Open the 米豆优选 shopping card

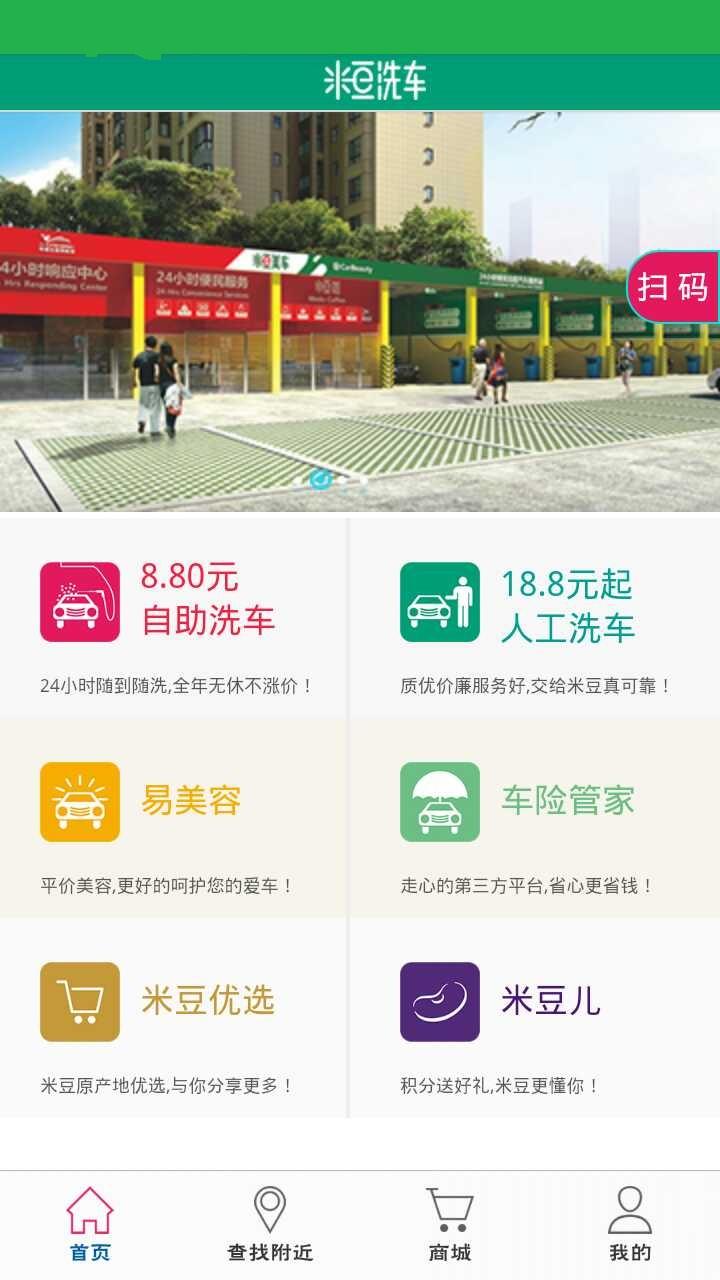(x=174, y=1017)
